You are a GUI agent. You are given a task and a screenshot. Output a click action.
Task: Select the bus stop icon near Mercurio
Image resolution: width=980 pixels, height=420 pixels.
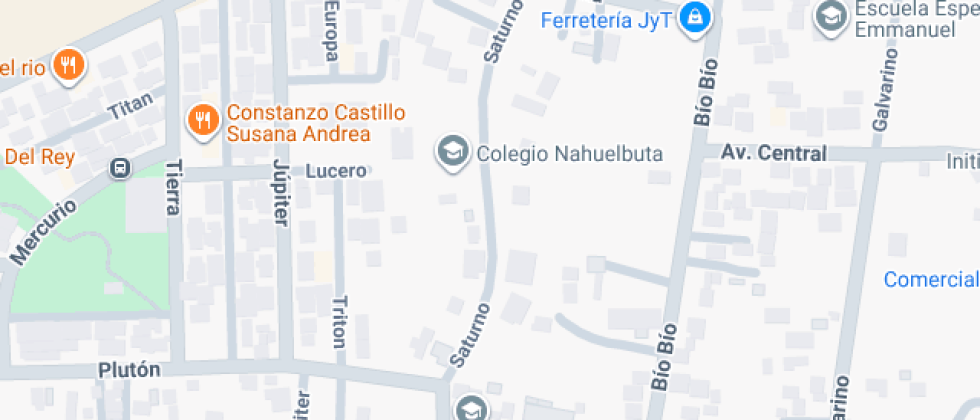pyautogui.click(x=121, y=168)
